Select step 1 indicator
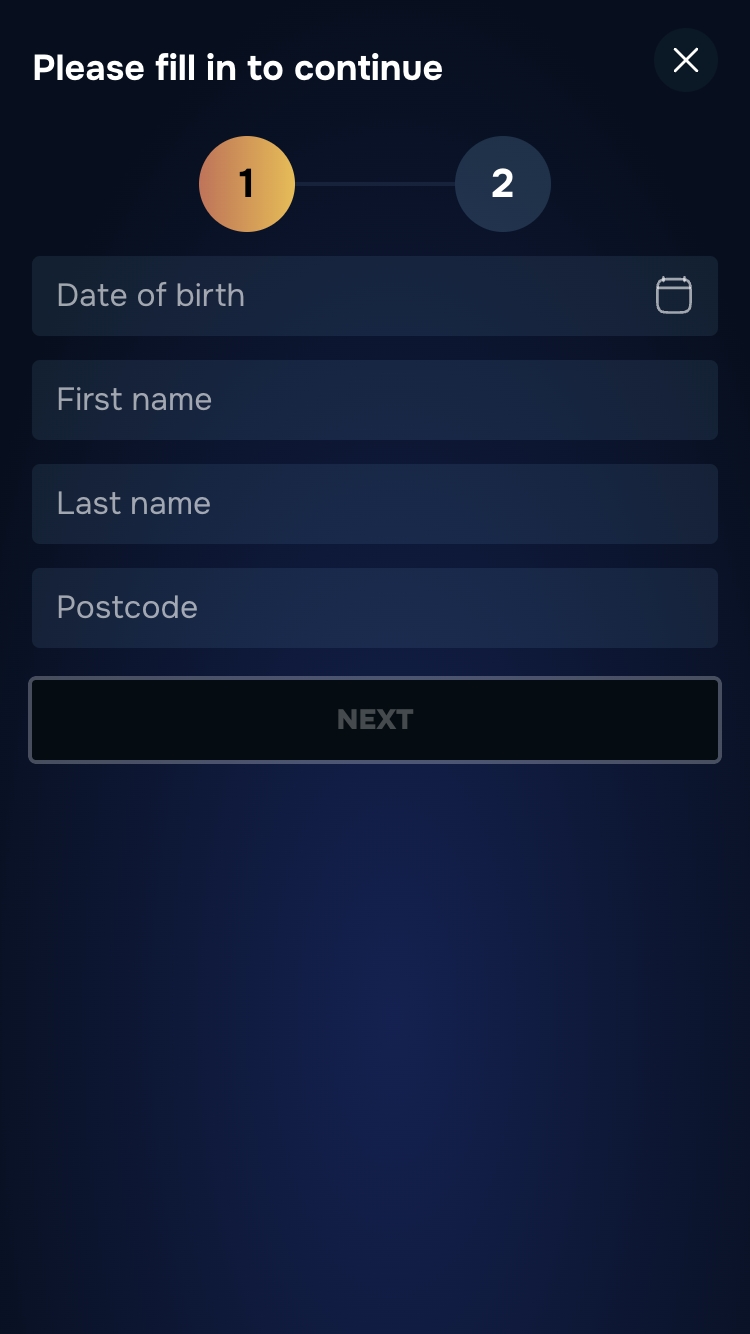The width and height of the screenshot is (750, 1334). pos(247,184)
